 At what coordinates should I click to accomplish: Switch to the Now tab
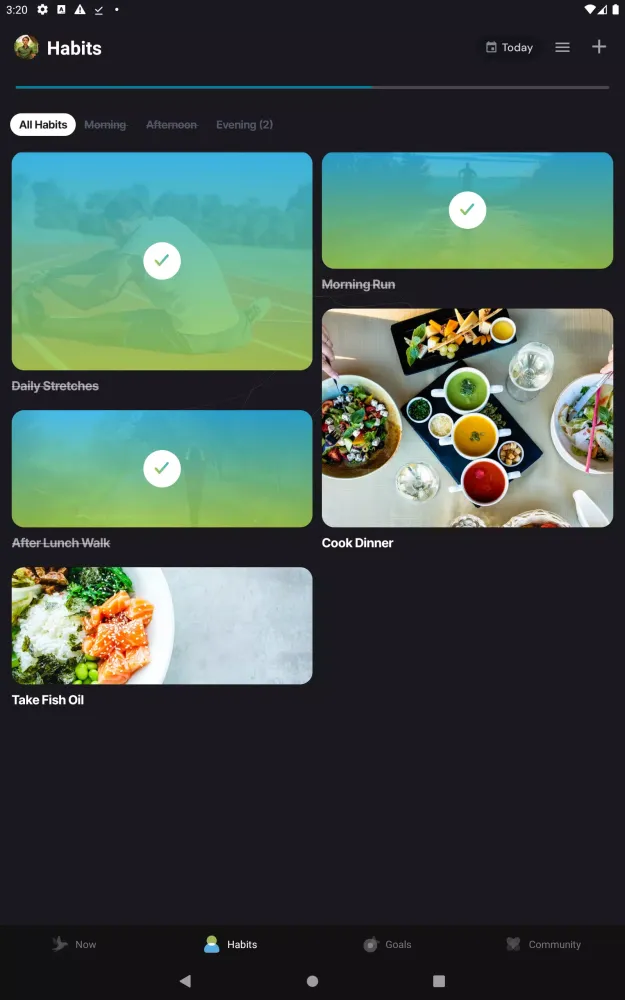point(75,944)
